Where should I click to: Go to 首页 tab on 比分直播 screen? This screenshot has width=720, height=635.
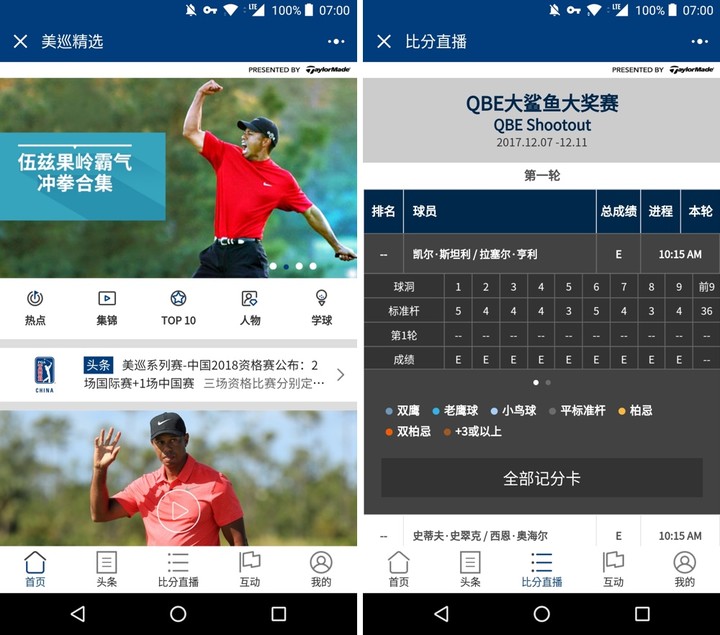(399, 569)
